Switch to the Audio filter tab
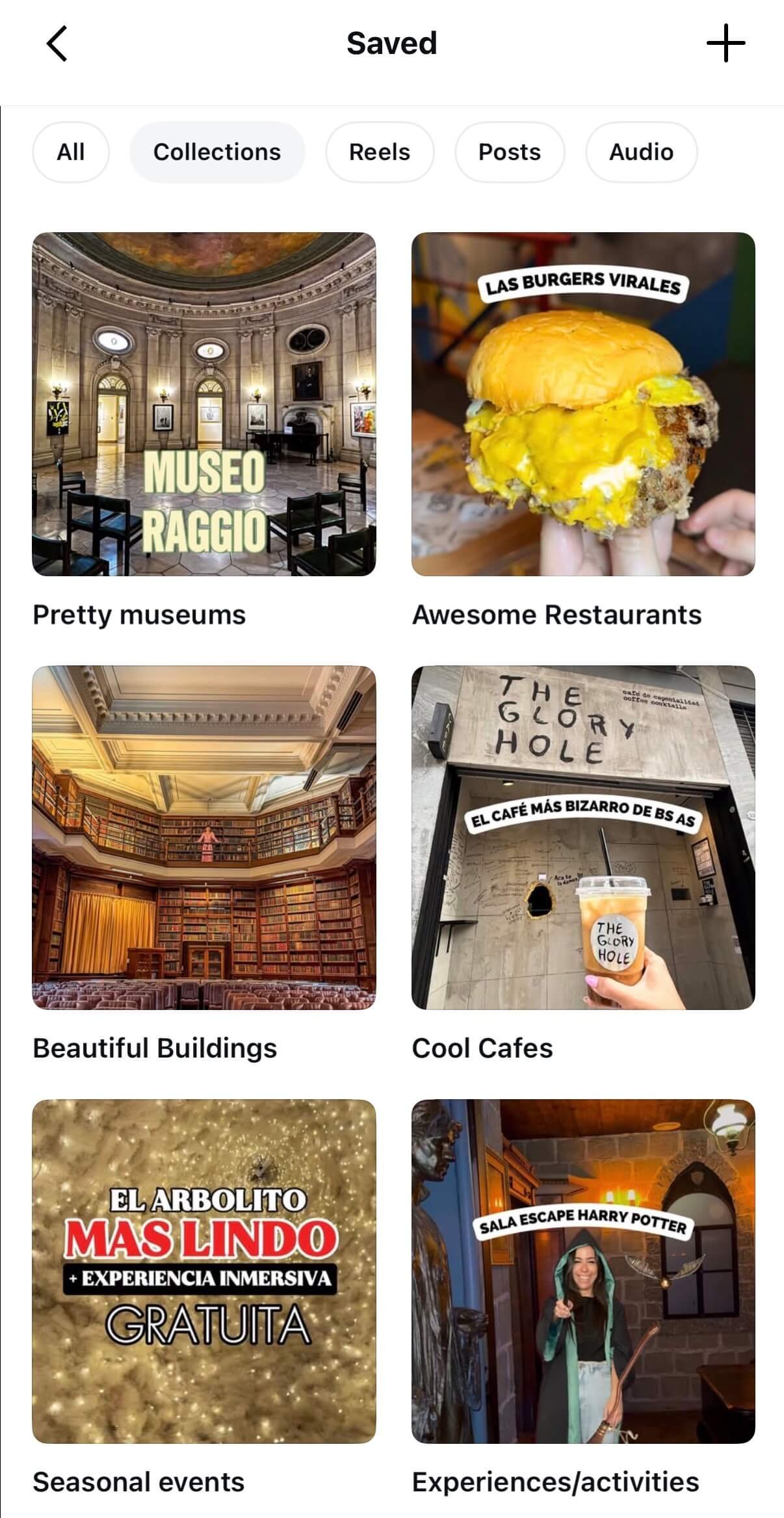Screen dimensions: 784x1518 tap(641, 152)
